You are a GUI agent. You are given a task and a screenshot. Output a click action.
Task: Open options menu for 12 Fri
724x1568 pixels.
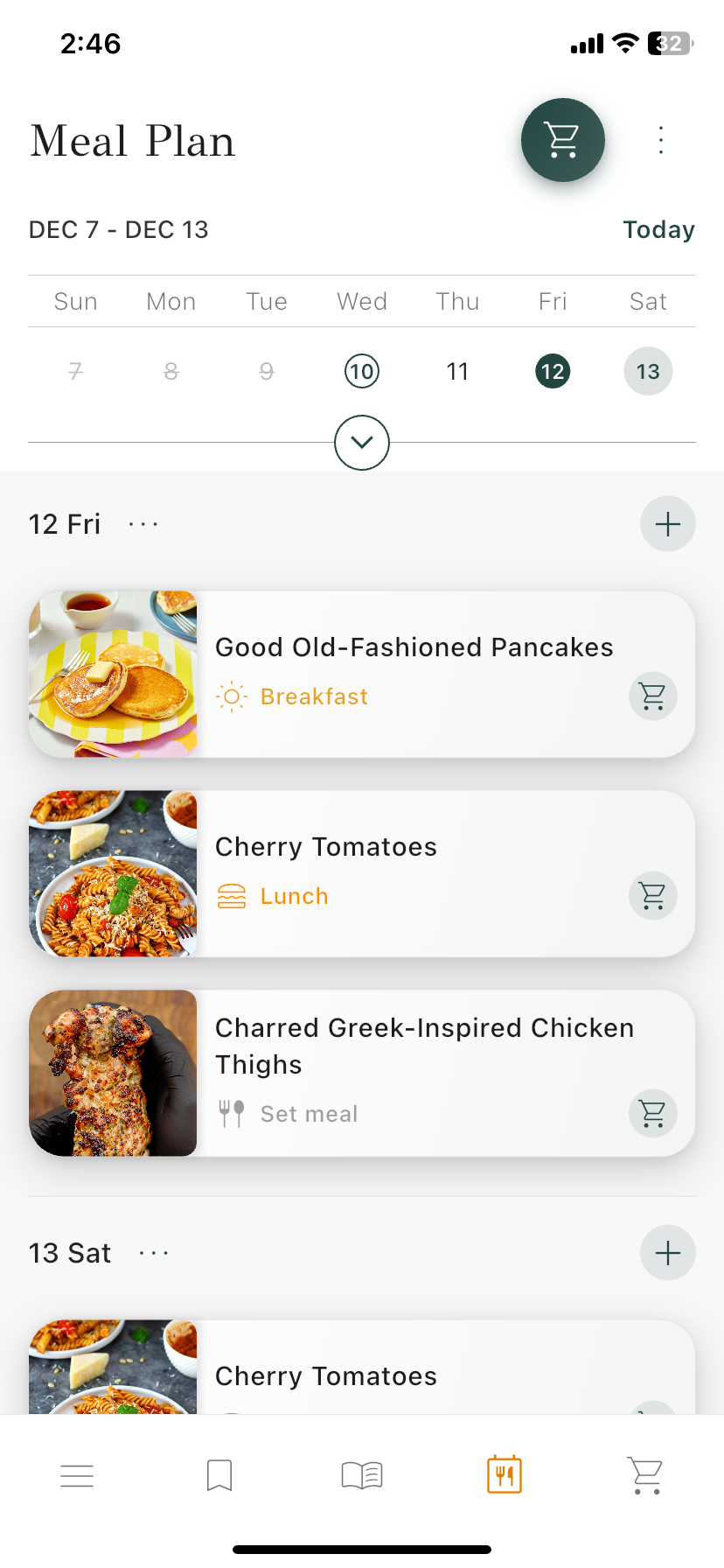(143, 523)
